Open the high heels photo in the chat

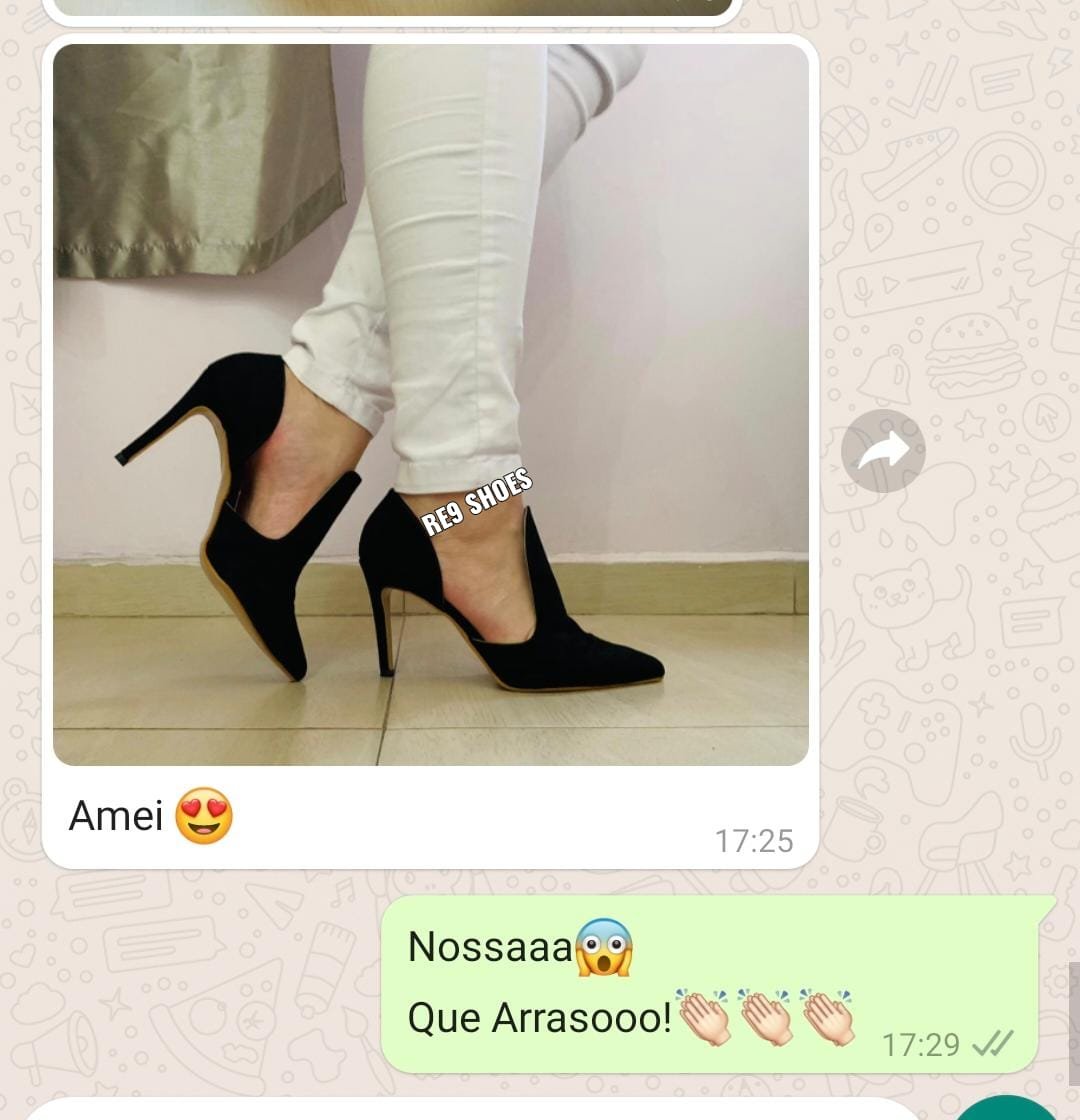pos(430,405)
